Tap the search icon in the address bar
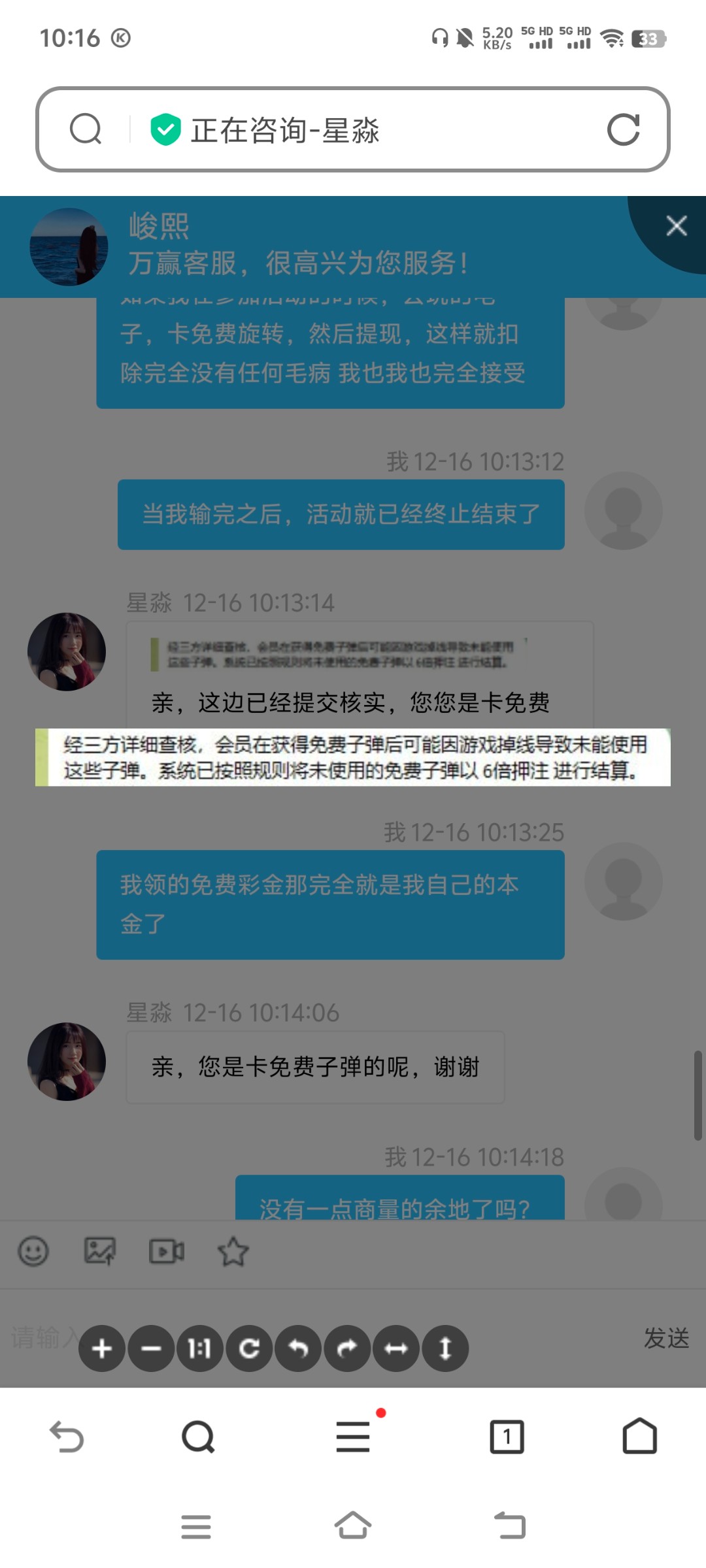The image size is (706, 1568). [x=86, y=129]
